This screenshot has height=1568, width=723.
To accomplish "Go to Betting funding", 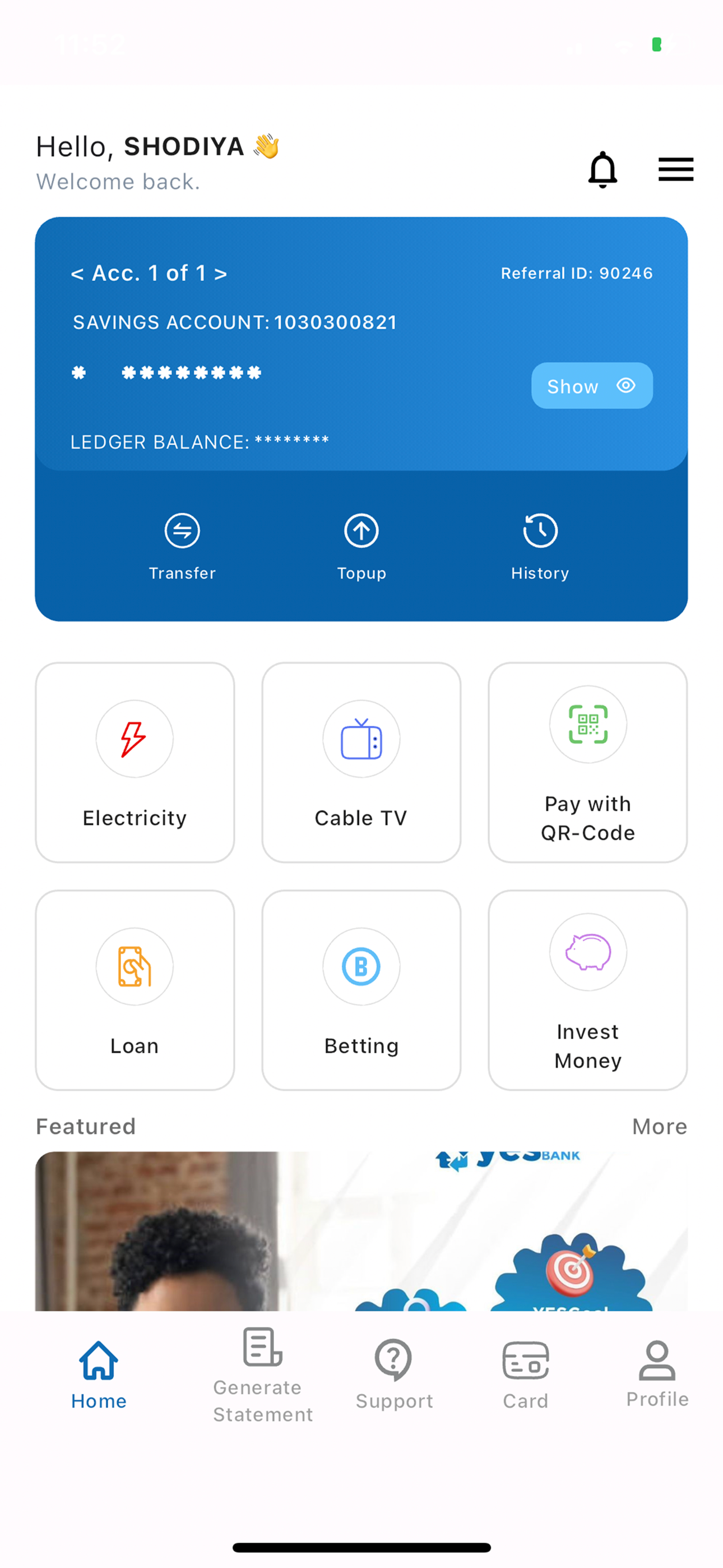I will (x=361, y=990).
